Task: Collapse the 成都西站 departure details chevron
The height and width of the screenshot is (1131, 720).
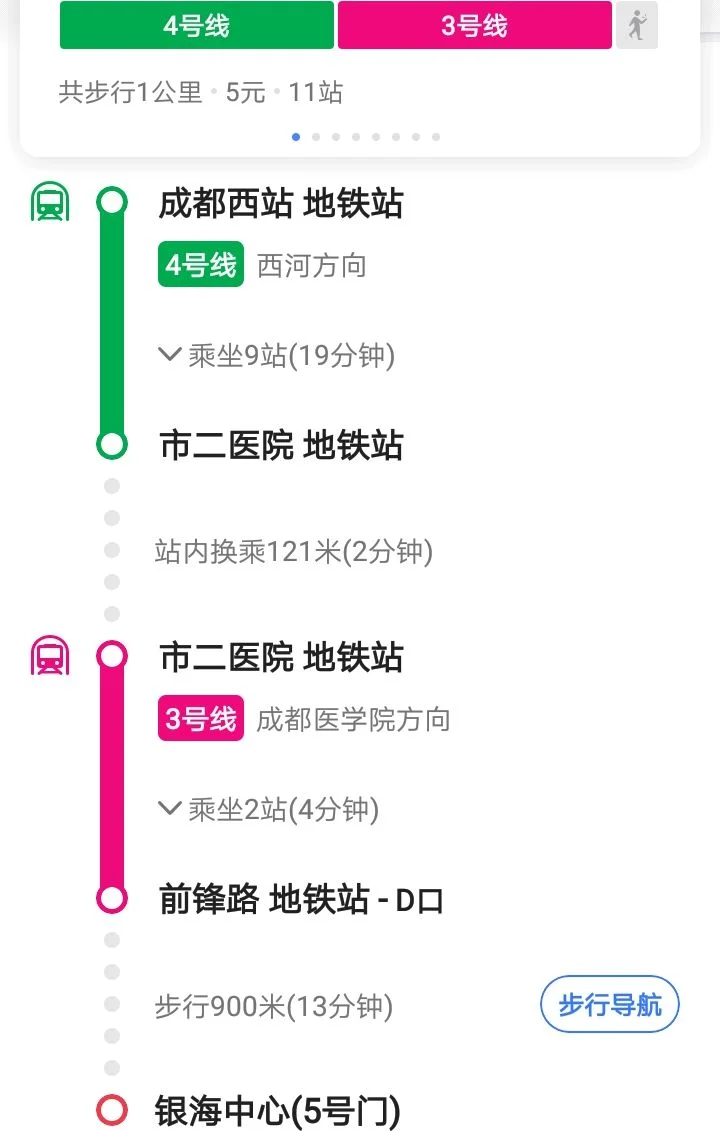Action: point(170,352)
